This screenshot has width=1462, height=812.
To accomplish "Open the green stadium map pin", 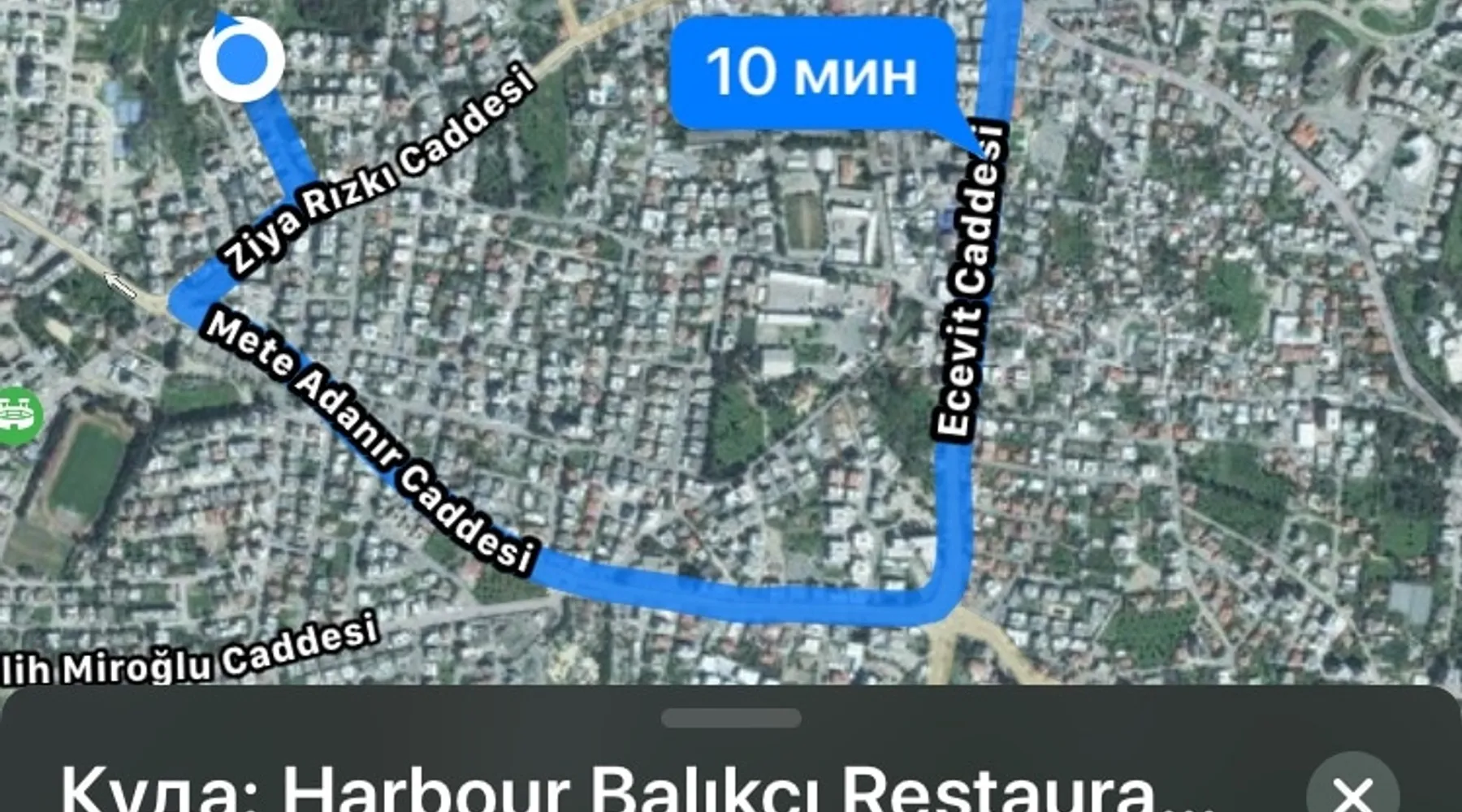I will [18, 416].
